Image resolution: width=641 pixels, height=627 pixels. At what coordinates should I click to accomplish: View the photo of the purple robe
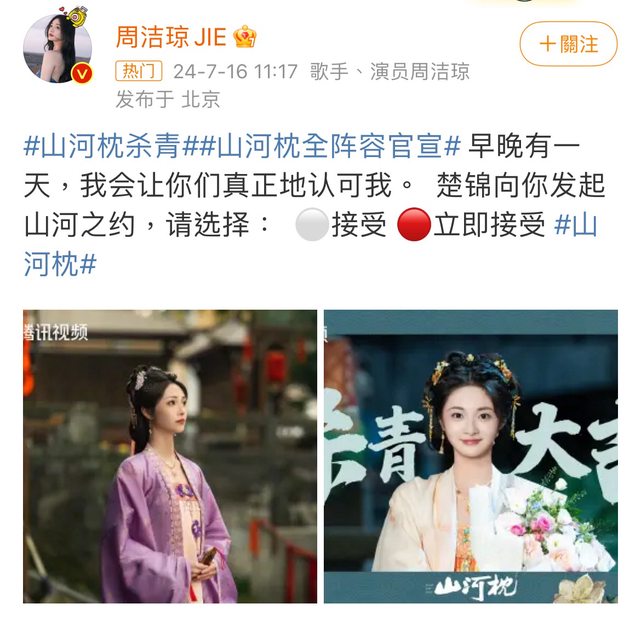click(x=170, y=456)
